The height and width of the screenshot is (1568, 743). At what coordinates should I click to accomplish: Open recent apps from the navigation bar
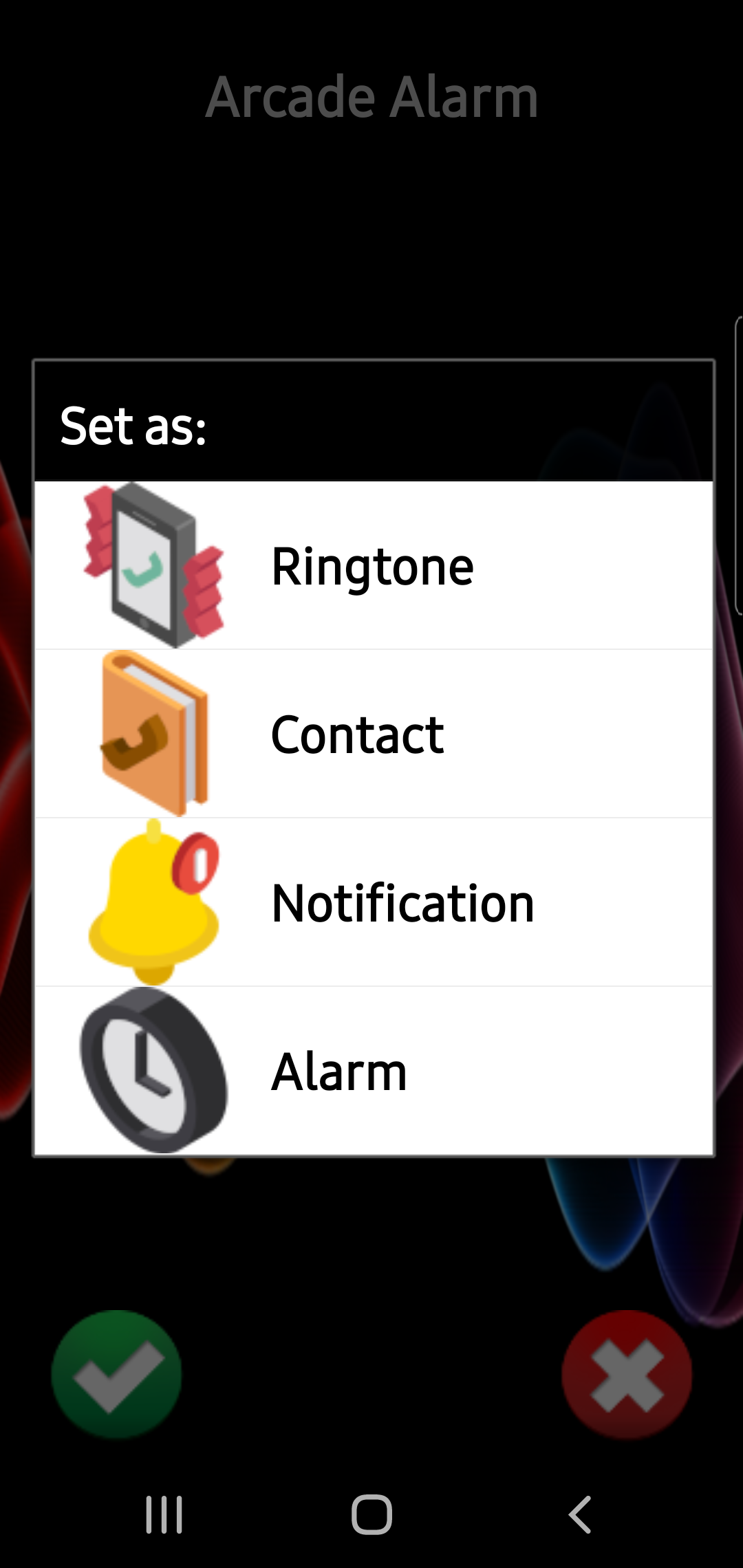click(x=164, y=1514)
